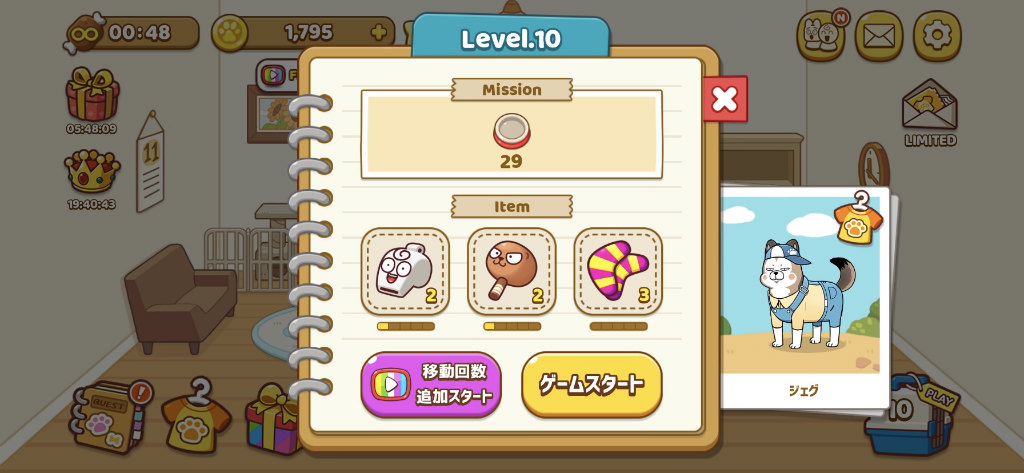Open the crown event
This screenshot has height=473, width=1024.
click(x=92, y=178)
